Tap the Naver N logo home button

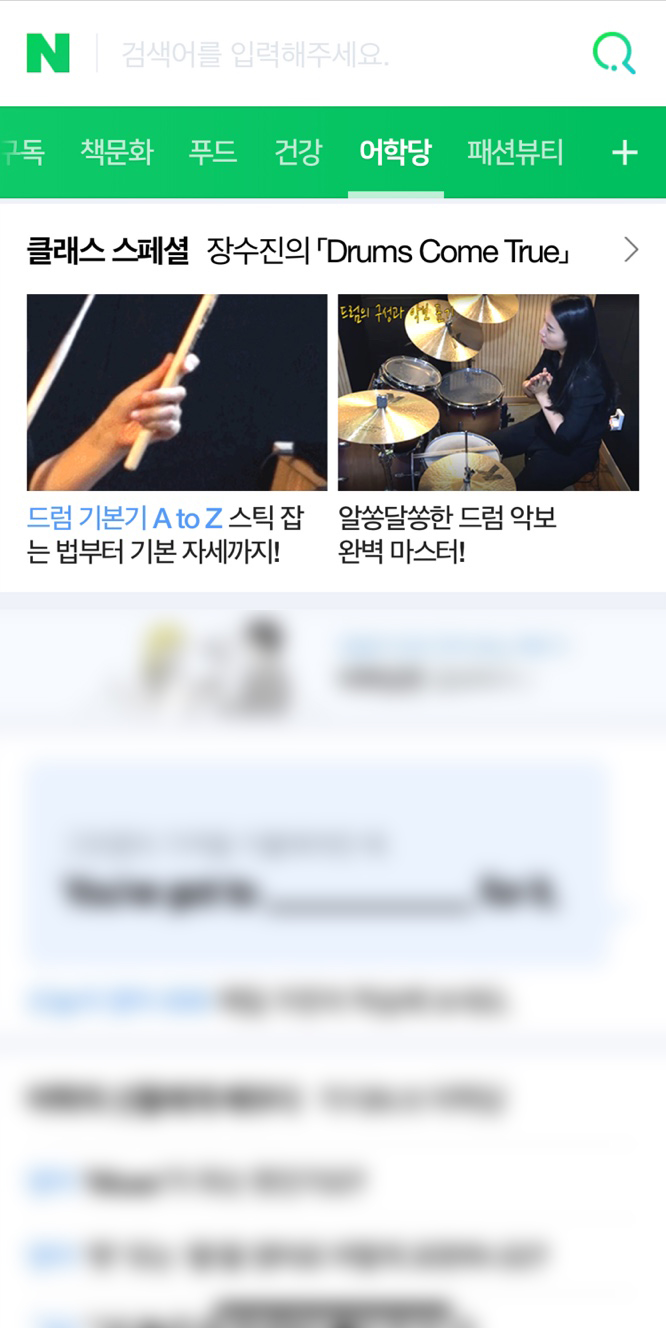[x=48, y=53]
